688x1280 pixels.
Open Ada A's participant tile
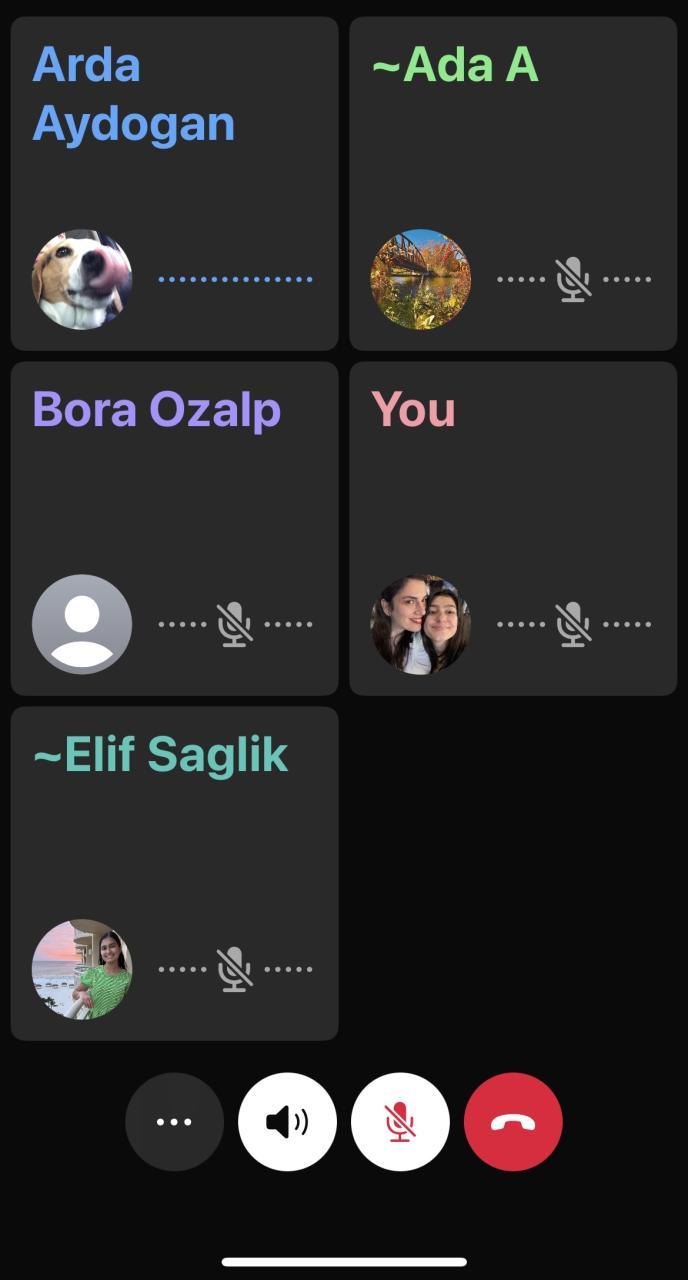pyautogui.click(x=513, y=184)
